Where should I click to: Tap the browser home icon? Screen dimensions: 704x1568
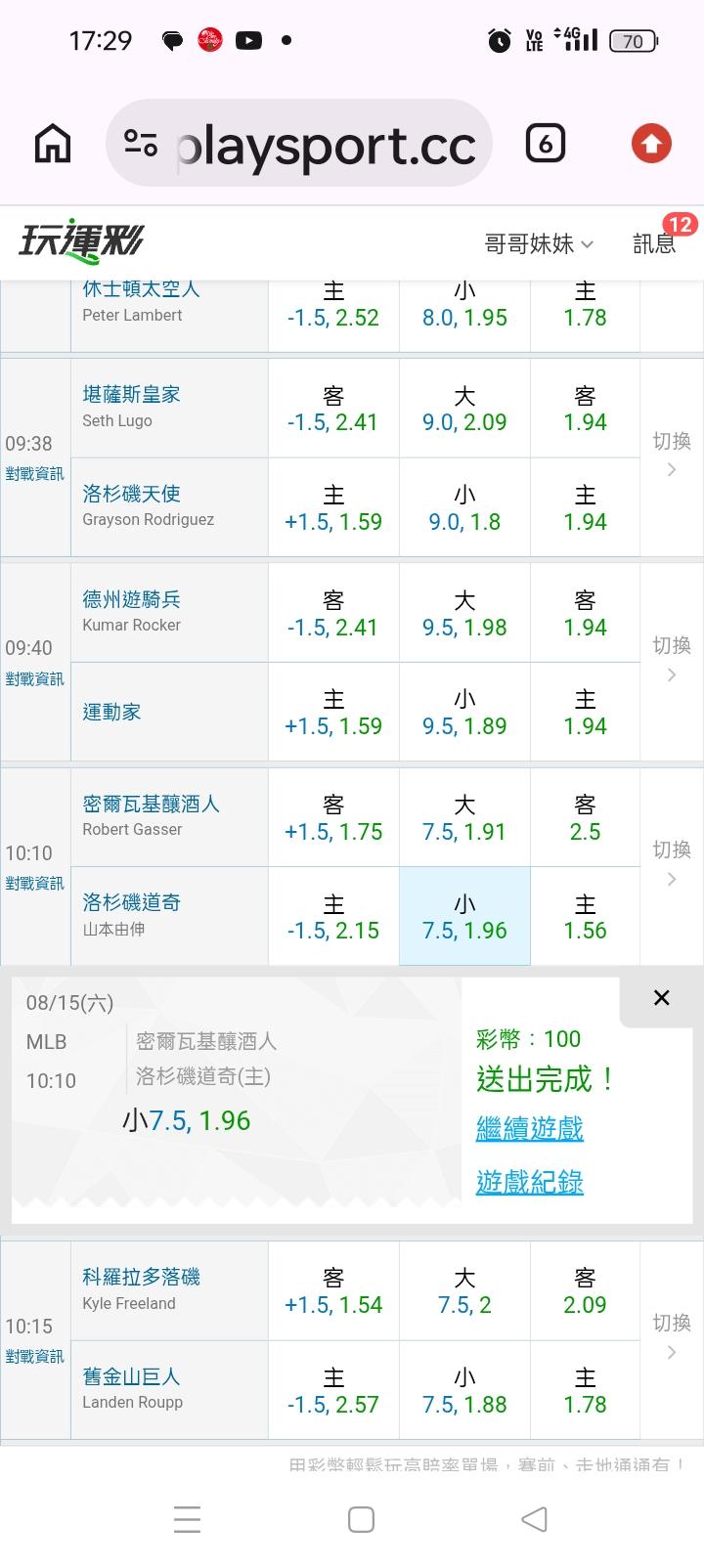53,145
